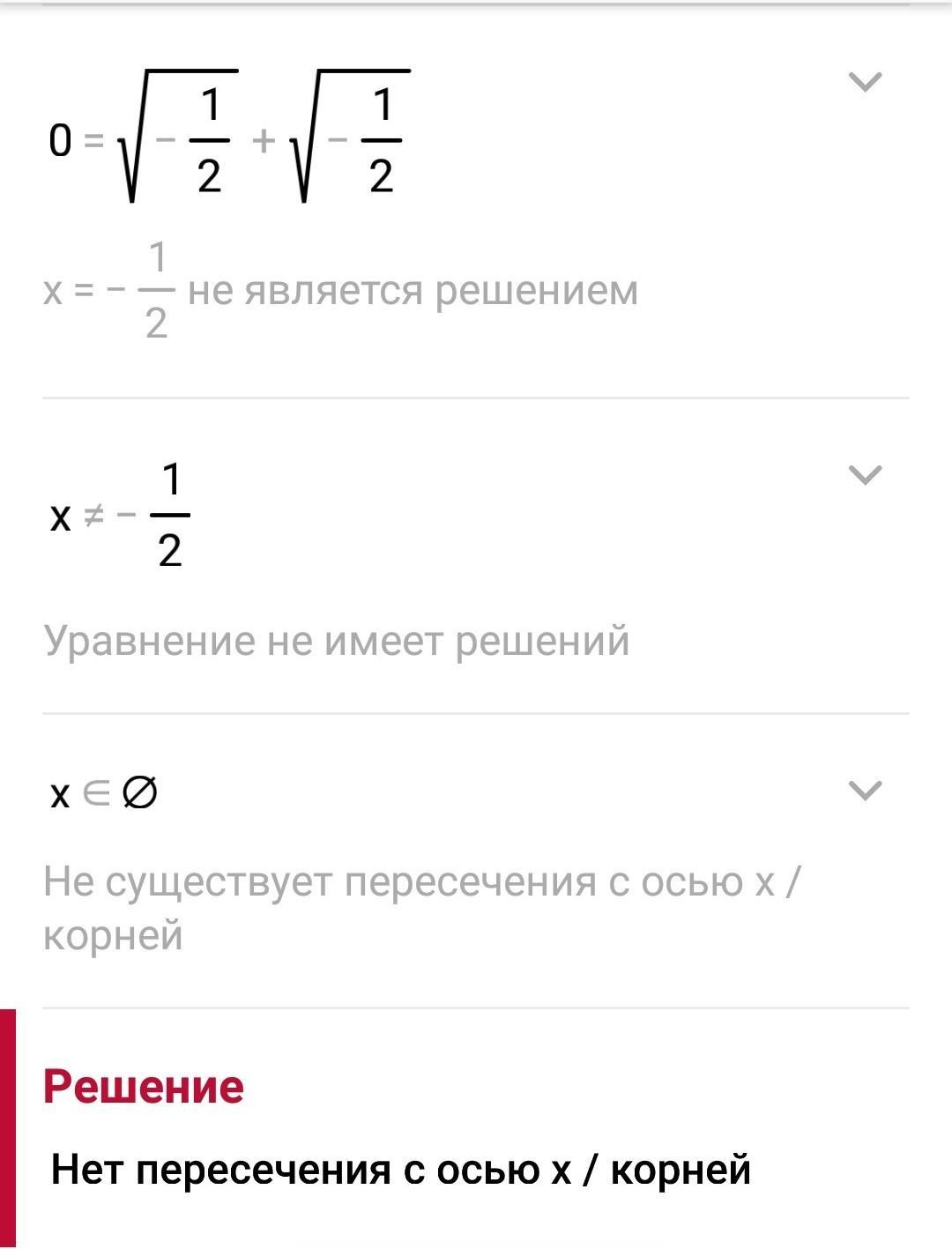This screenshot has width=952, height=1249.
Task: Expand the step with square roots of -1/2
Action: tap(865, 82)
